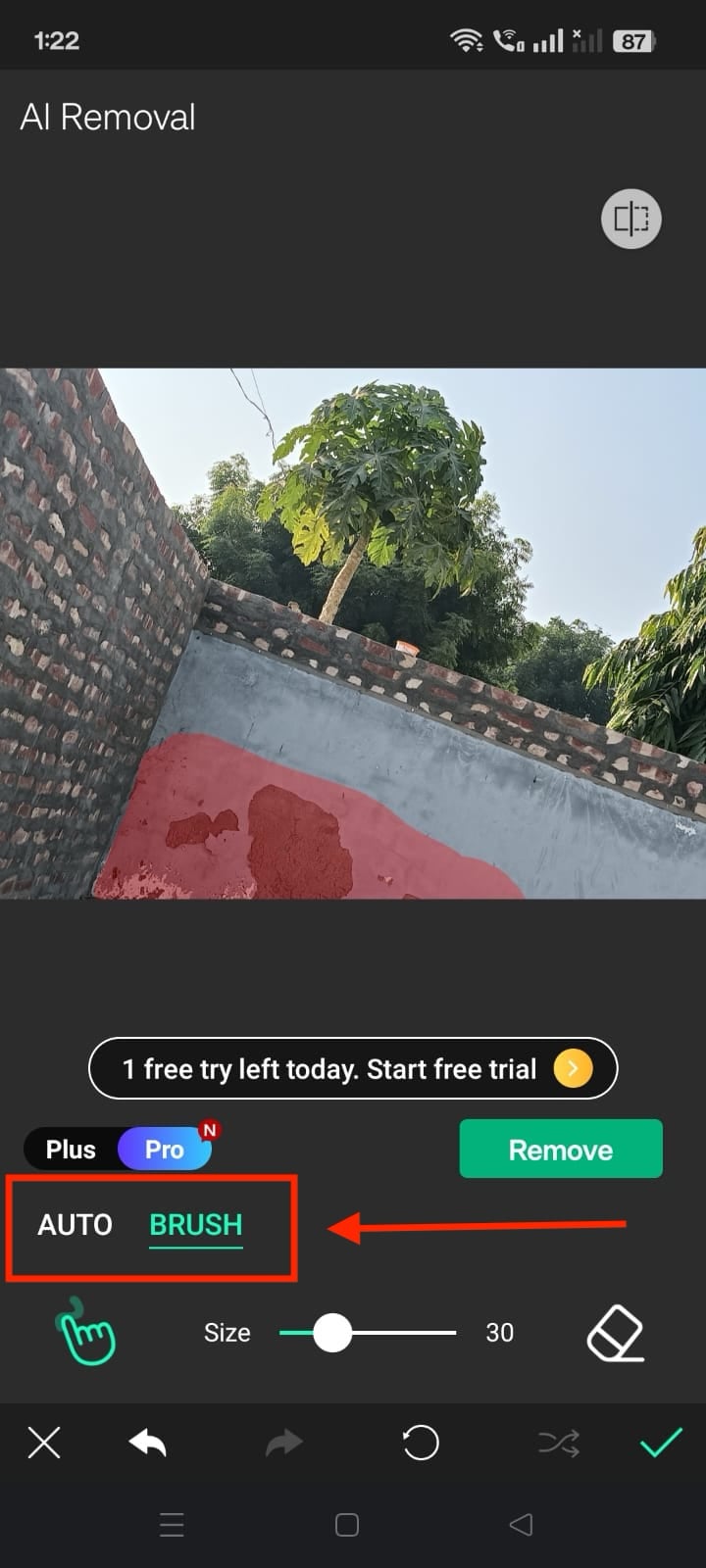Undo the last brush stroke
This screenshot has width=706, height=1568.
(x=148, y=1443)
